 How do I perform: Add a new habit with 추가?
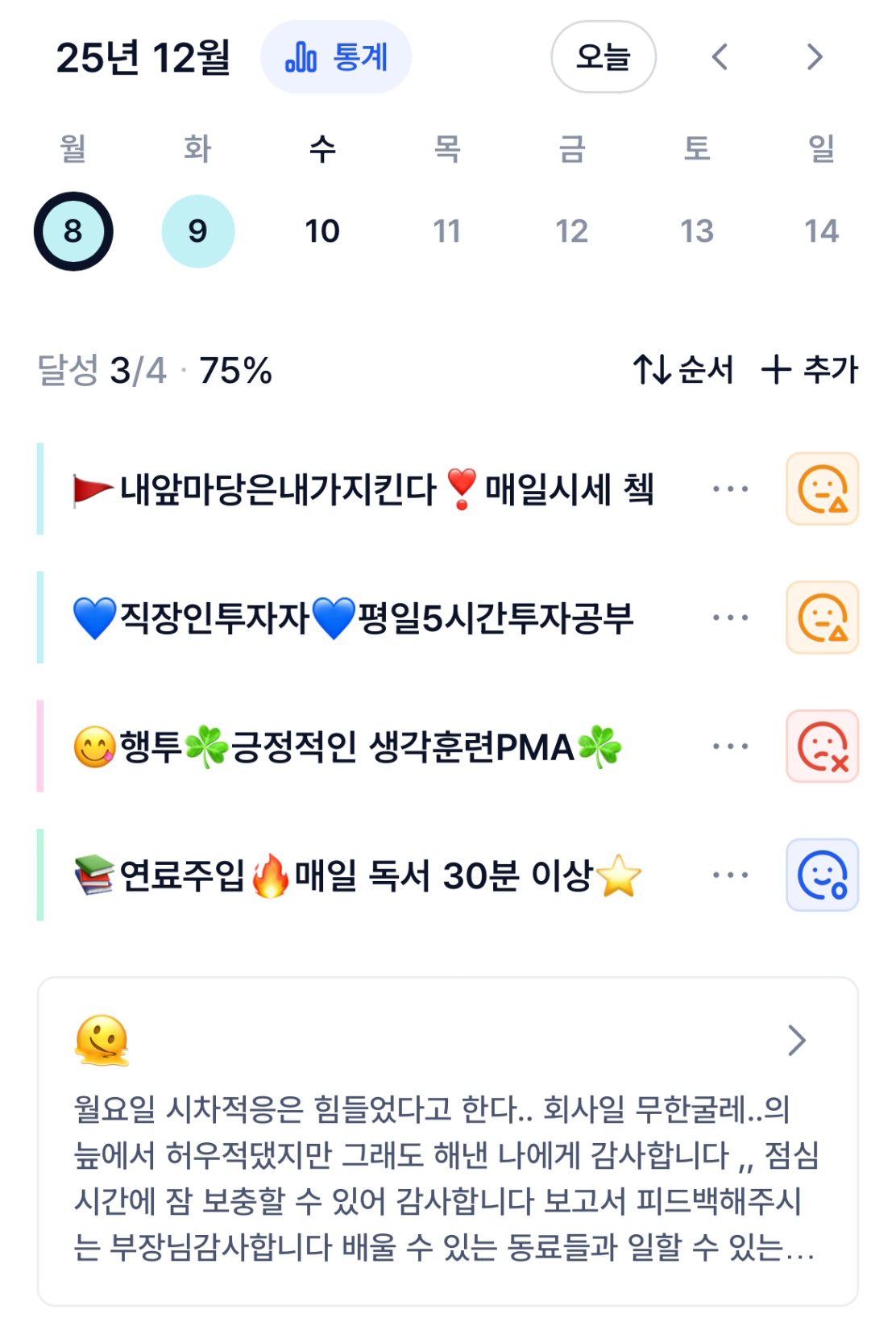tap(810, 370)
